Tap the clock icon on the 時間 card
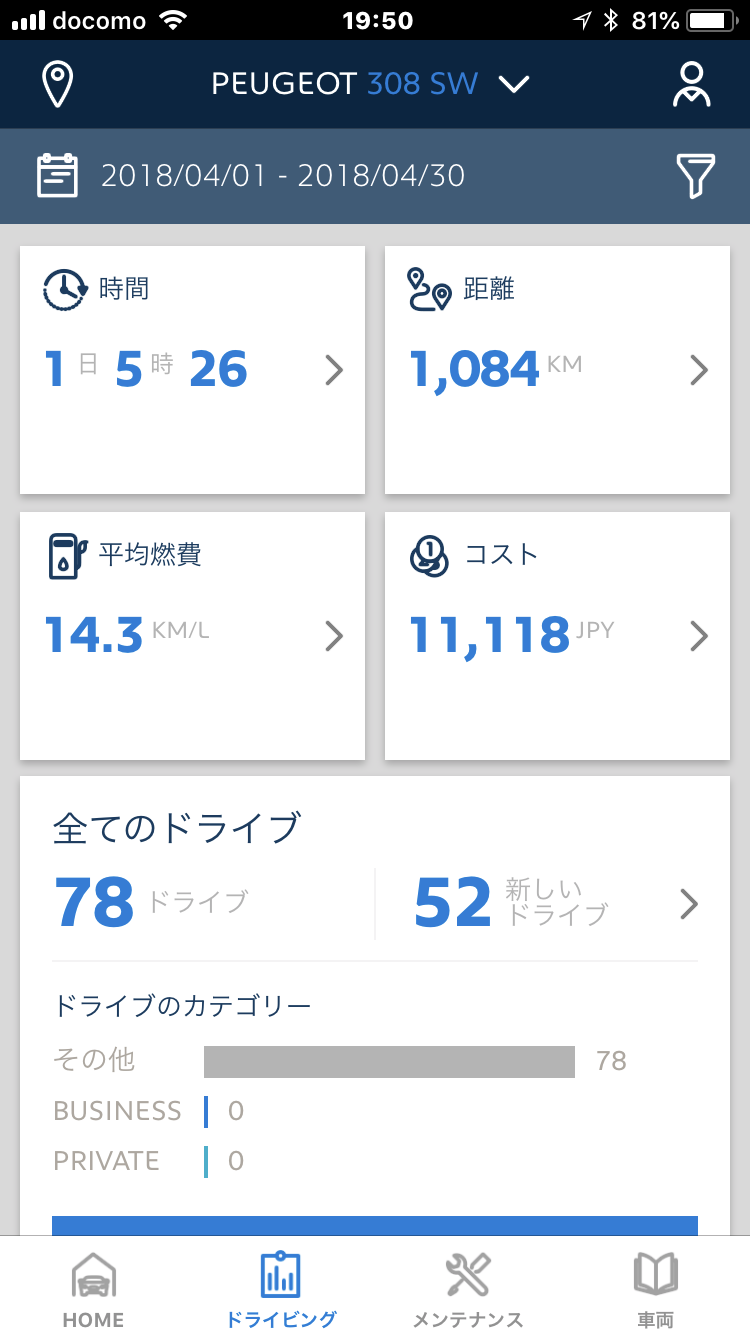Image resolution: width=750 pixels, height=1334 pixels. 62,289
